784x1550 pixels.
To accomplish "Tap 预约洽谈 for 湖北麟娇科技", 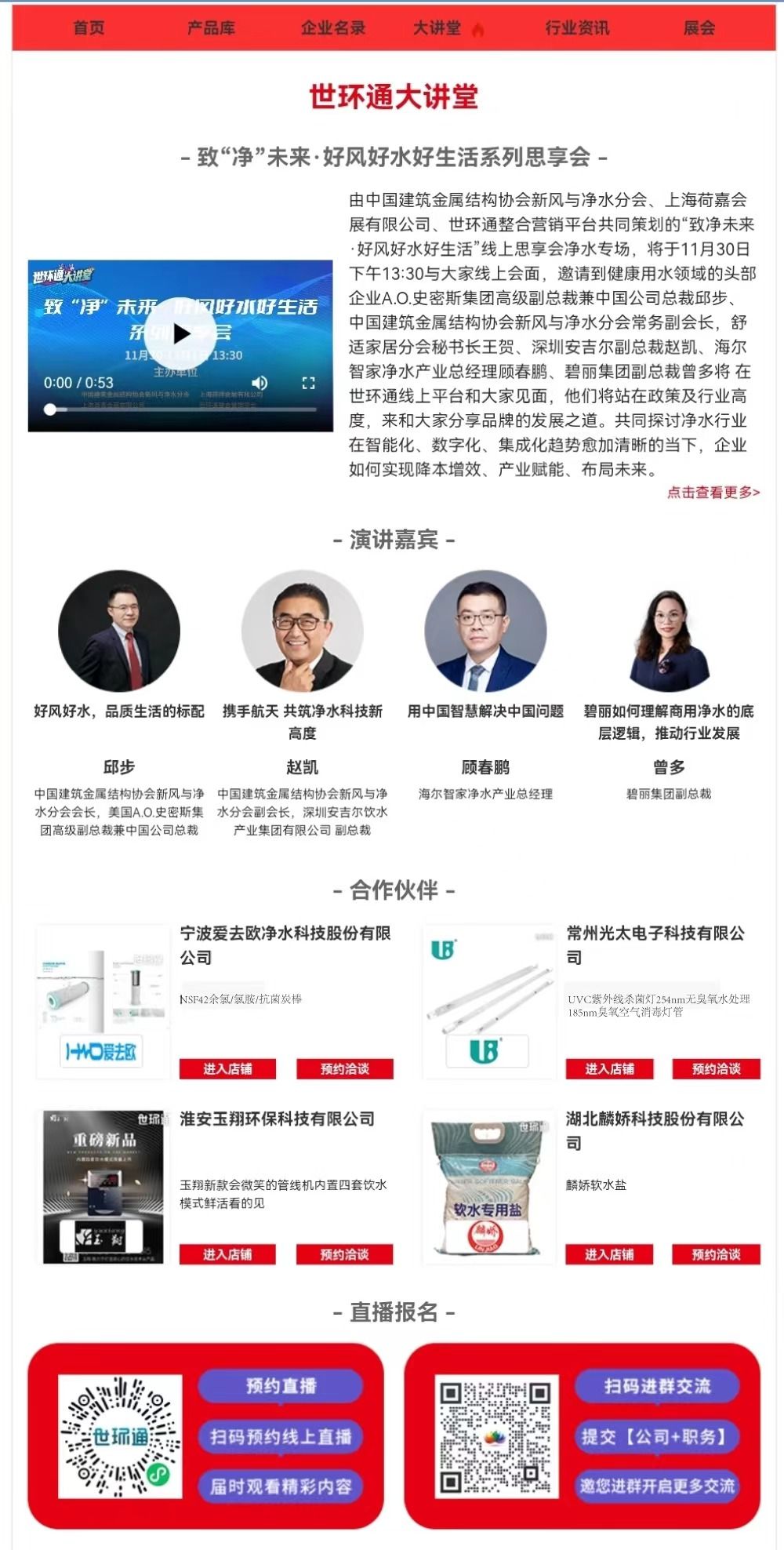I will pos(716,1254).
